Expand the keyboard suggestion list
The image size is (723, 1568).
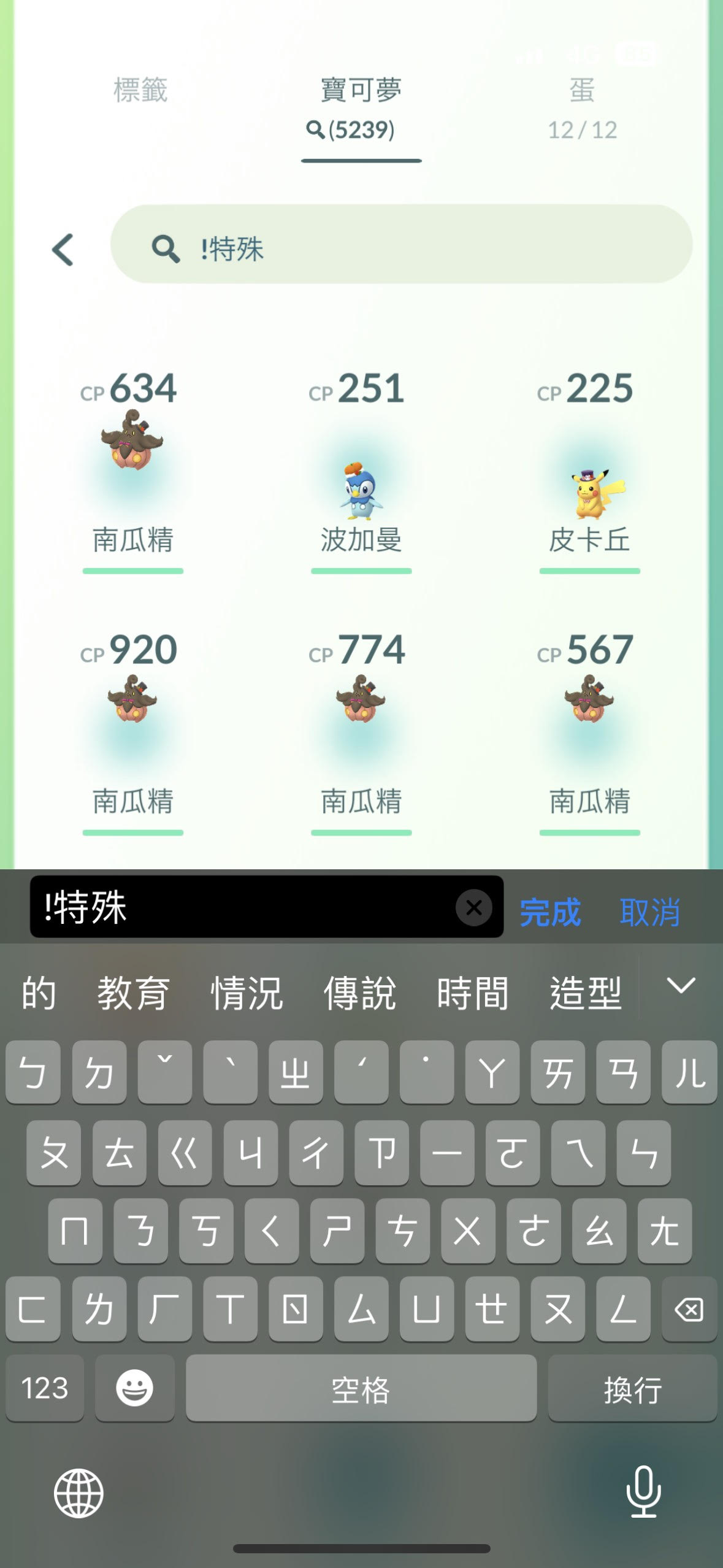pos(681,986)
